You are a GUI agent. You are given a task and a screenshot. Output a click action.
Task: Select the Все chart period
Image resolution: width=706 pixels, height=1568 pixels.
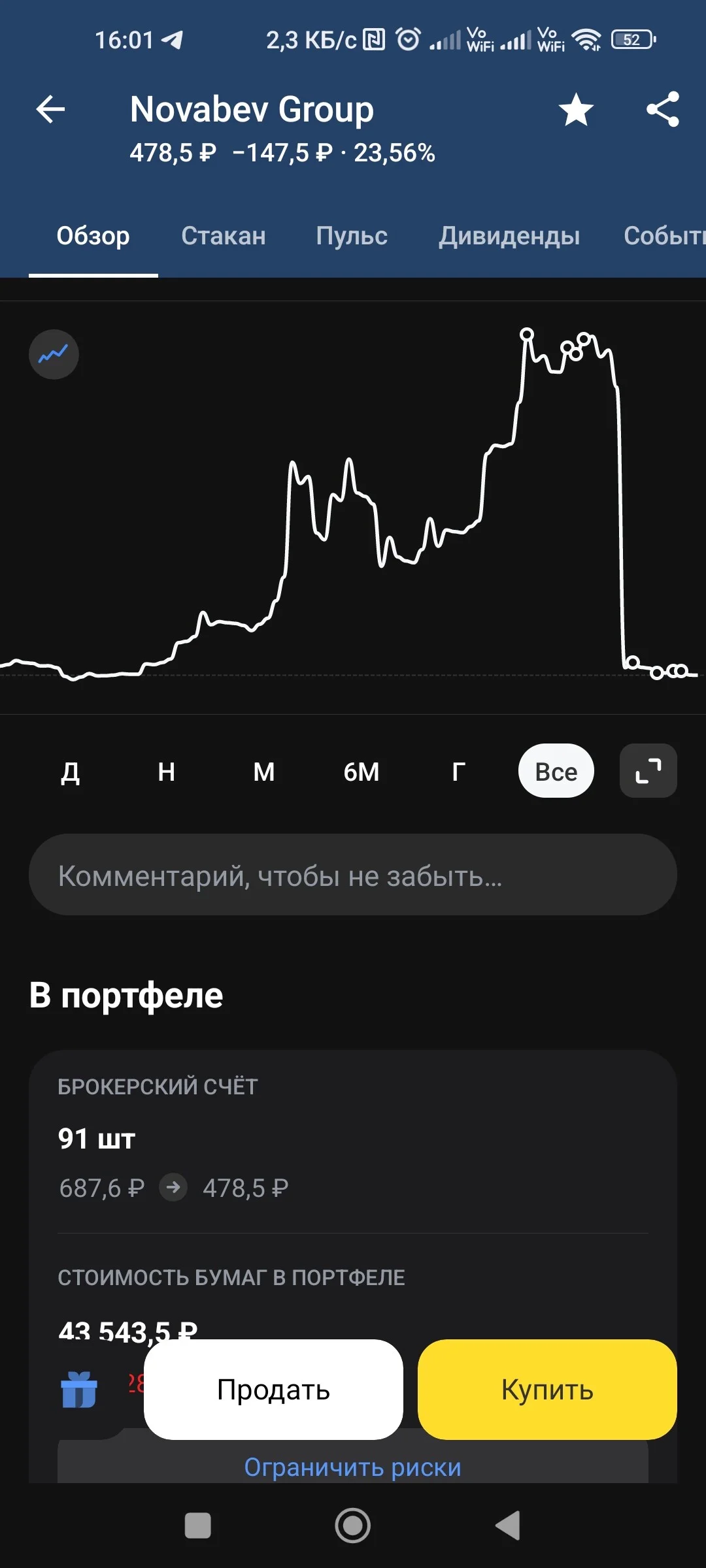tap(556, 771)
